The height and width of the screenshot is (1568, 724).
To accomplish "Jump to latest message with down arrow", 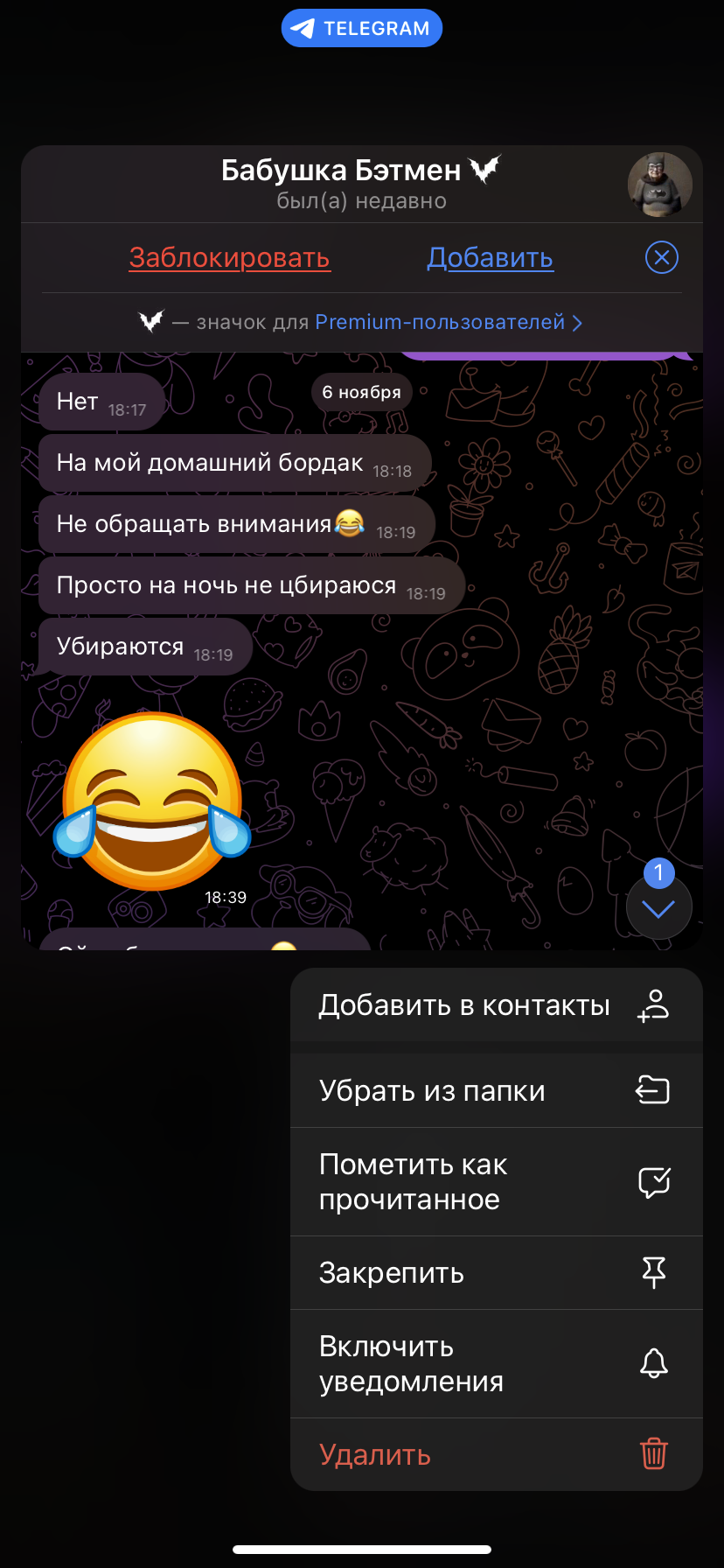I will 659,908.
